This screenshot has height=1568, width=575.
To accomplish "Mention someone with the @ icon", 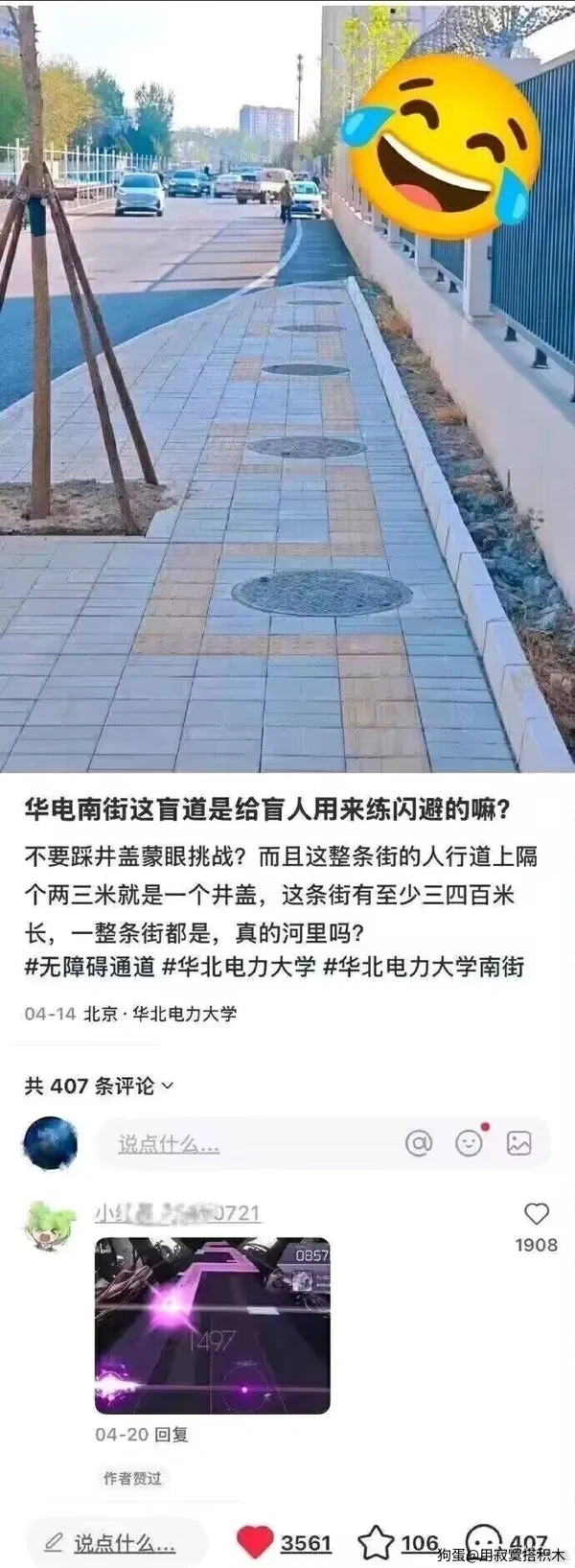I will (x=419, y=1143).
